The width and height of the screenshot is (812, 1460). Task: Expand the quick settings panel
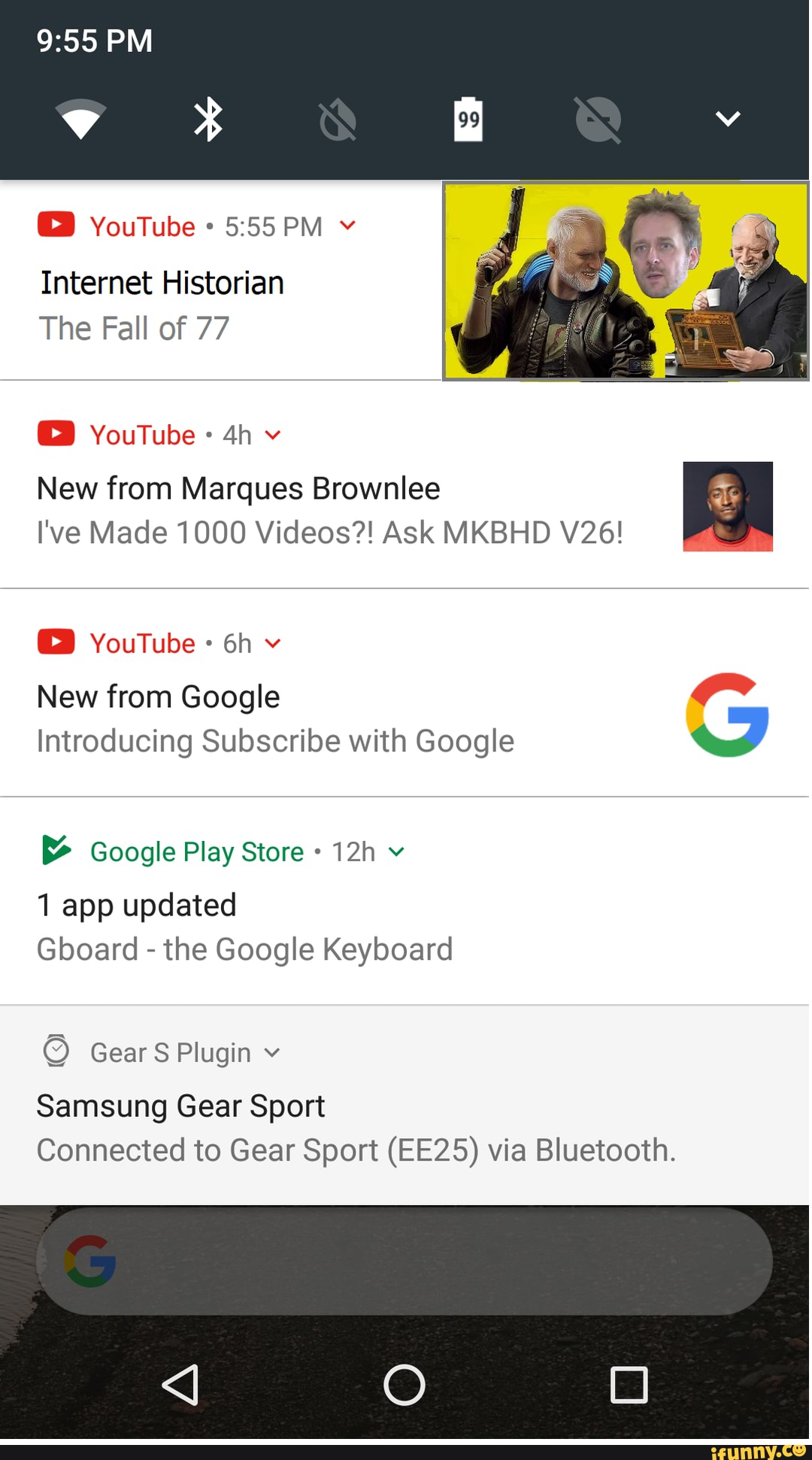coord(727,119)
